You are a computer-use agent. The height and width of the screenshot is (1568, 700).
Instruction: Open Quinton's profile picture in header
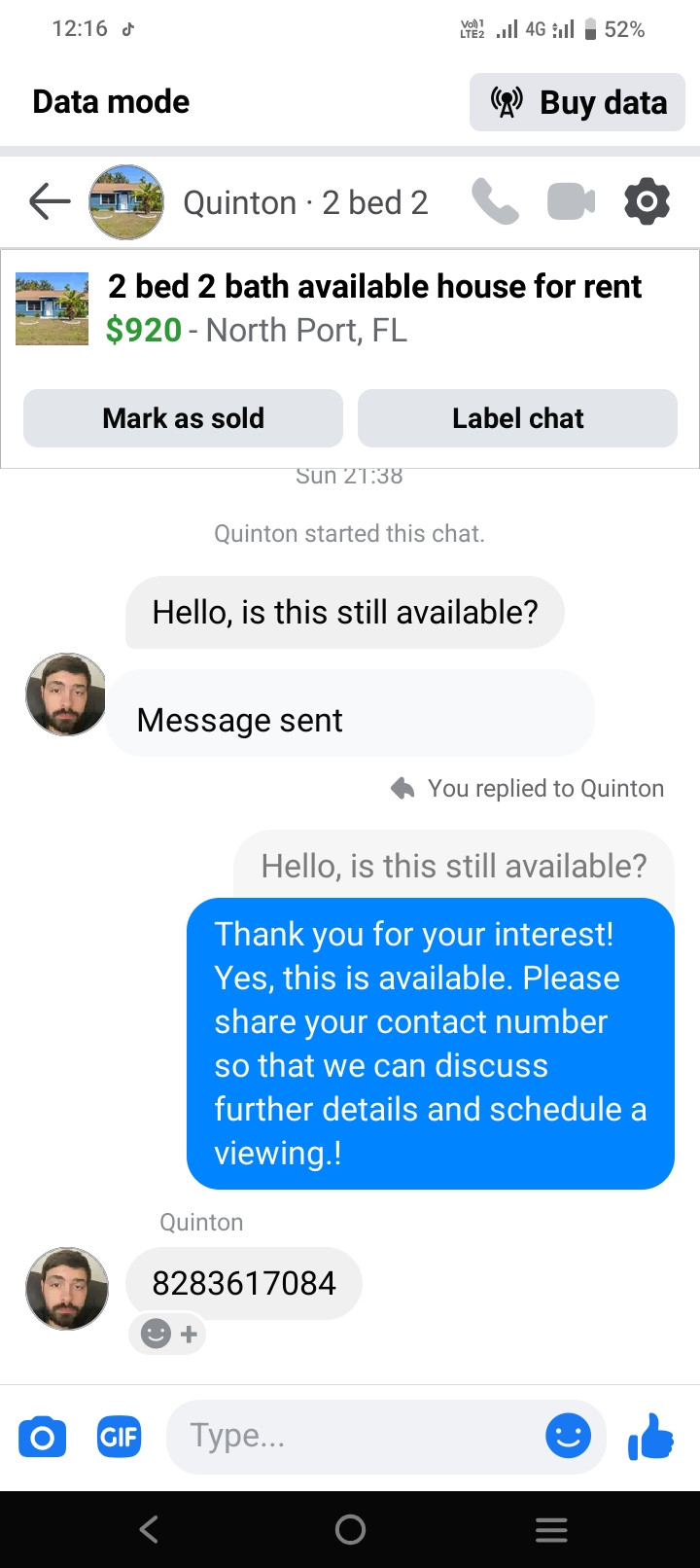coord(125,202)
